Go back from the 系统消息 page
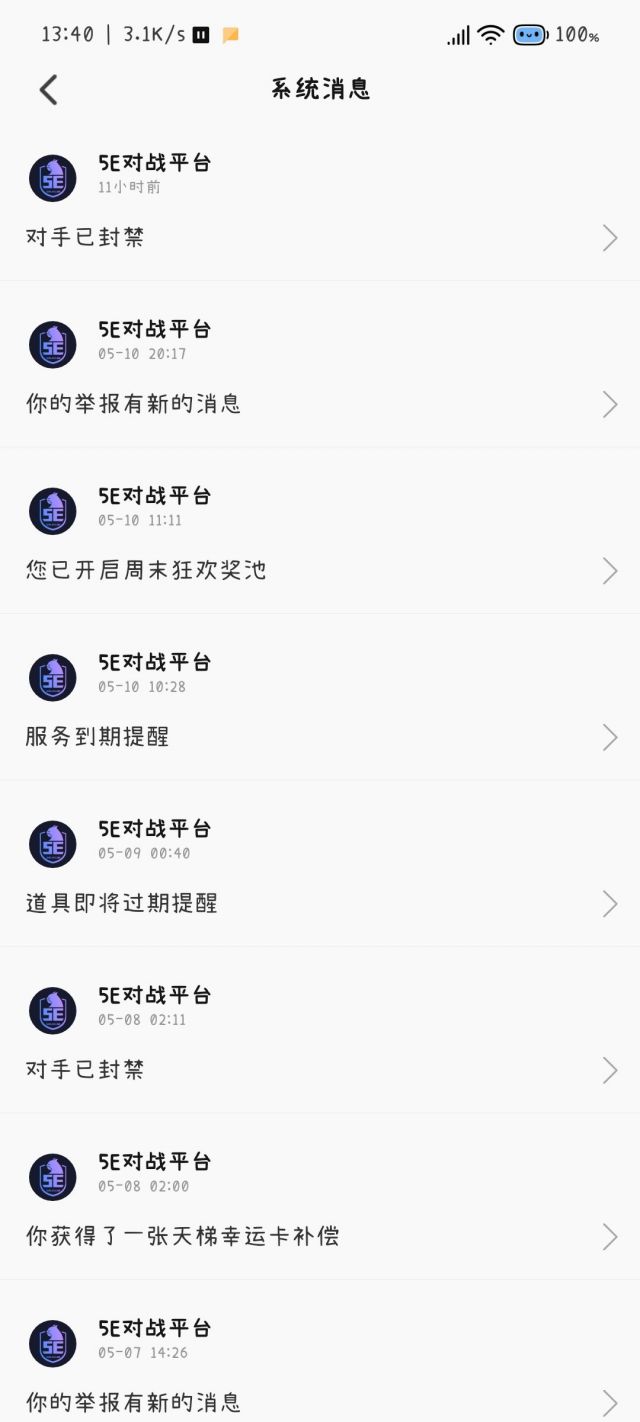The image size is (640, 1422). coord(48,90)
